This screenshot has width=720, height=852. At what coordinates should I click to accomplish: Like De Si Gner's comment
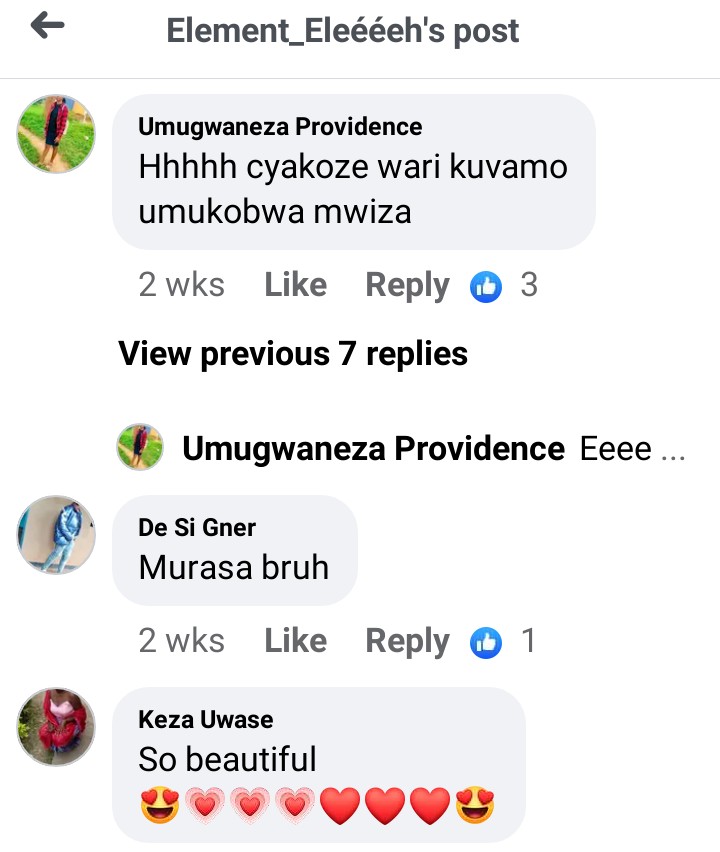point(295,641)
